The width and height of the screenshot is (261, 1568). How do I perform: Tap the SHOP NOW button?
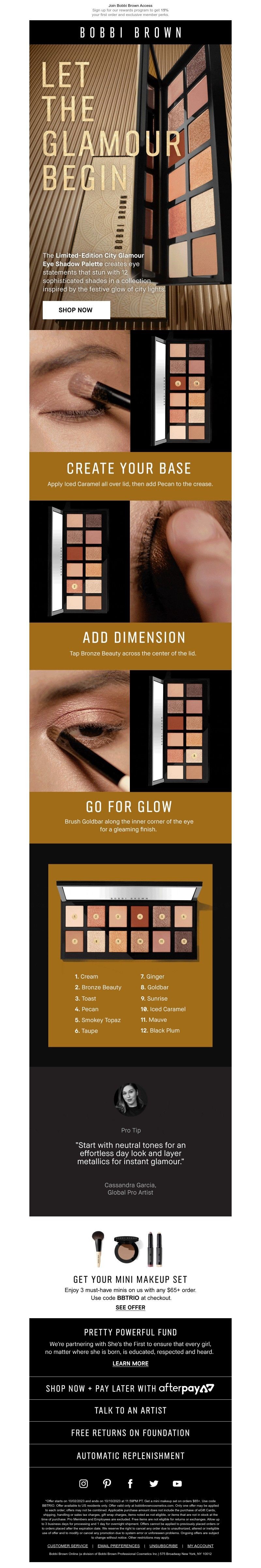[76, 310]
